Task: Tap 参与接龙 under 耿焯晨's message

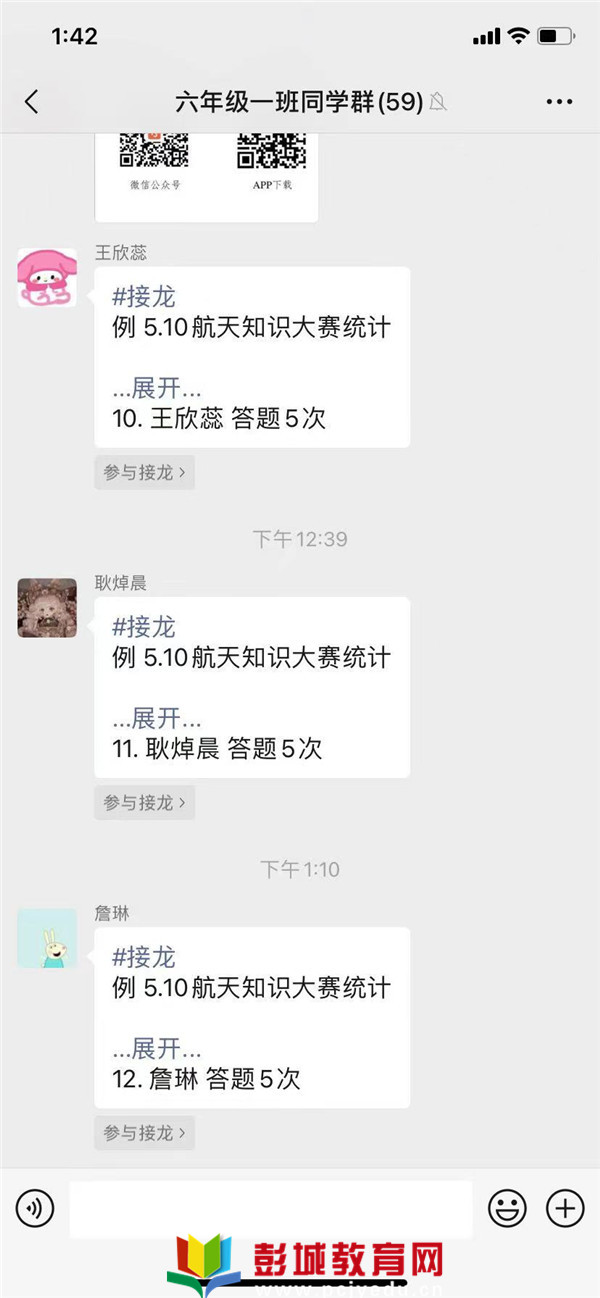Action: (144, 802)
